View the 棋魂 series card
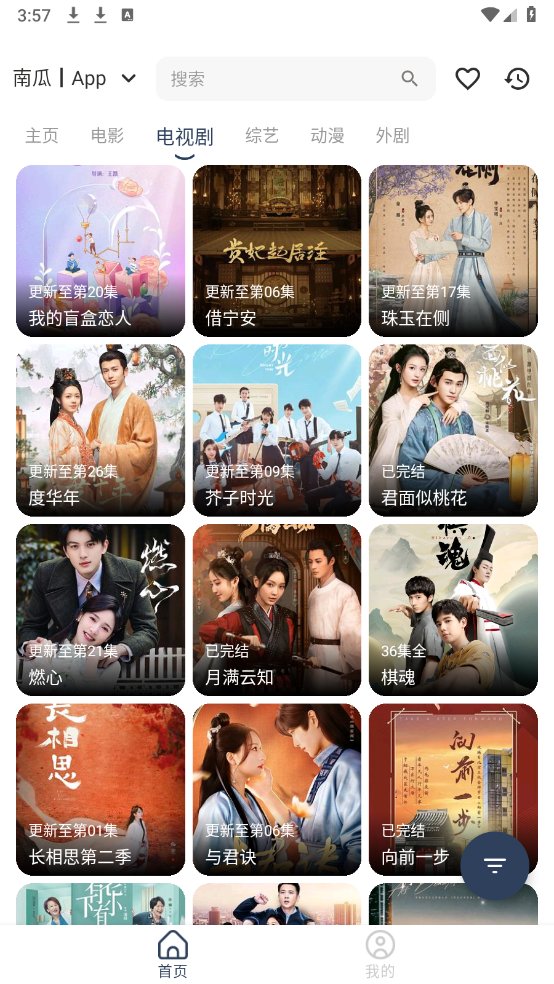This screenshot has height=984, width=554. tap(453, 610)
